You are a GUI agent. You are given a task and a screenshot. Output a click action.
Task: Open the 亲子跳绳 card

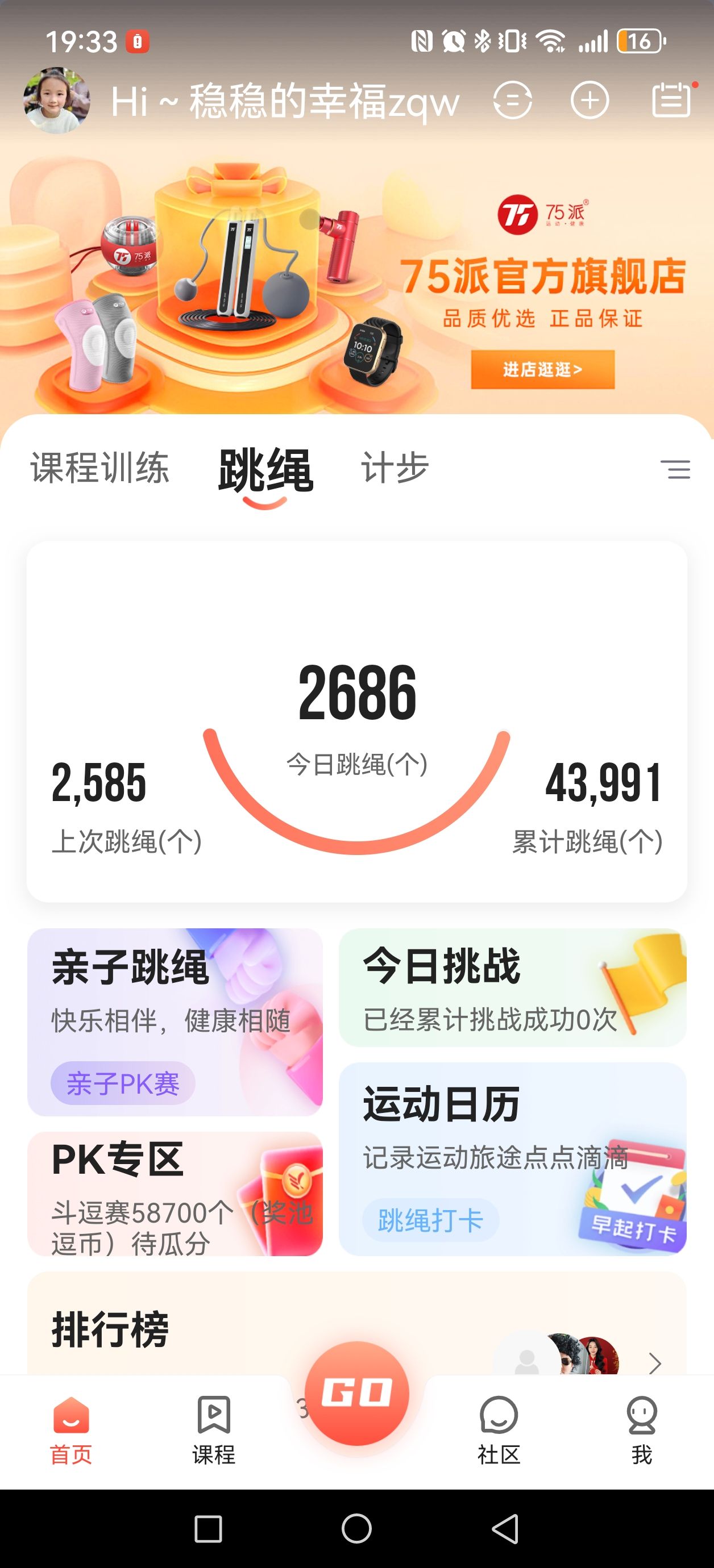[x=175, y=1021]
